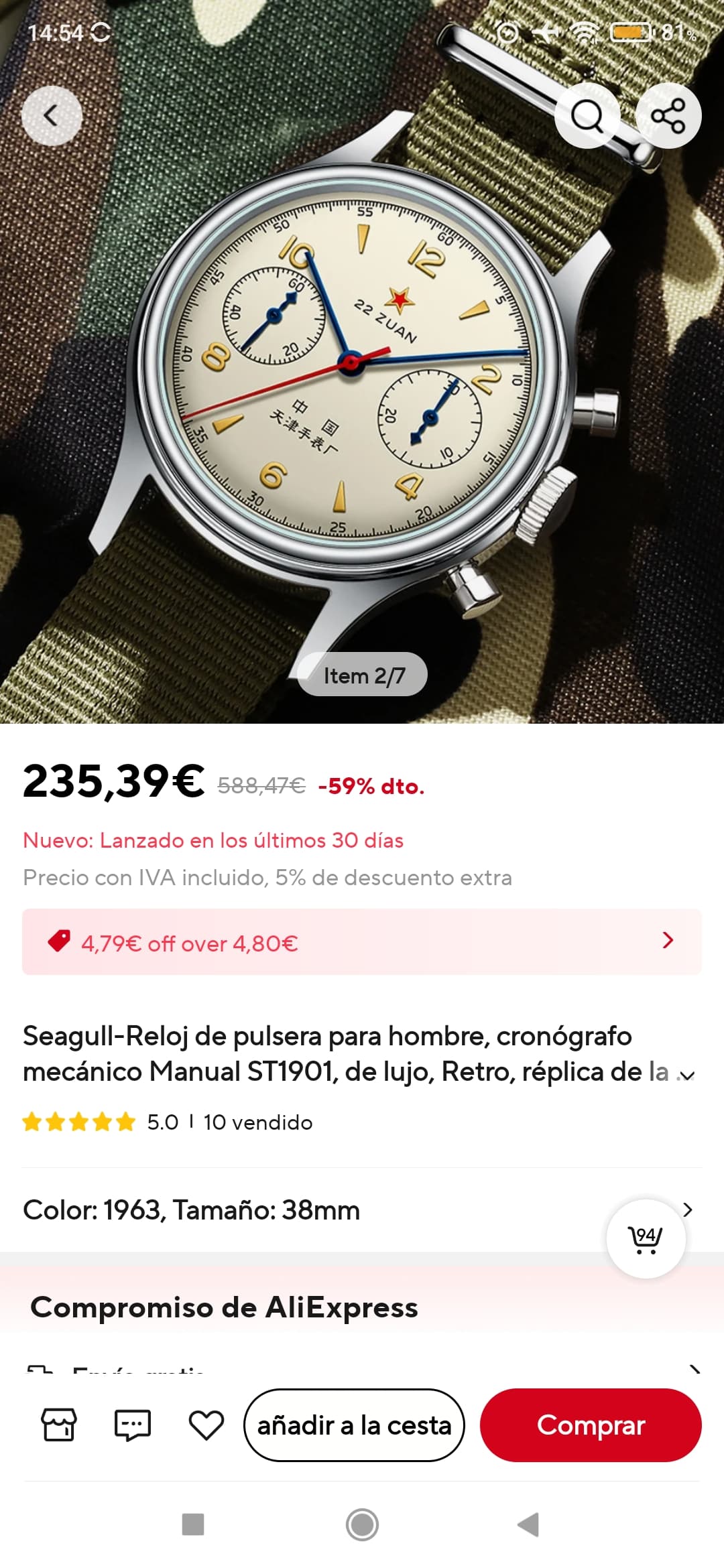Open the floating cart with 94 items
This screenshot has width=724, height=1568.
(646, 1238)
